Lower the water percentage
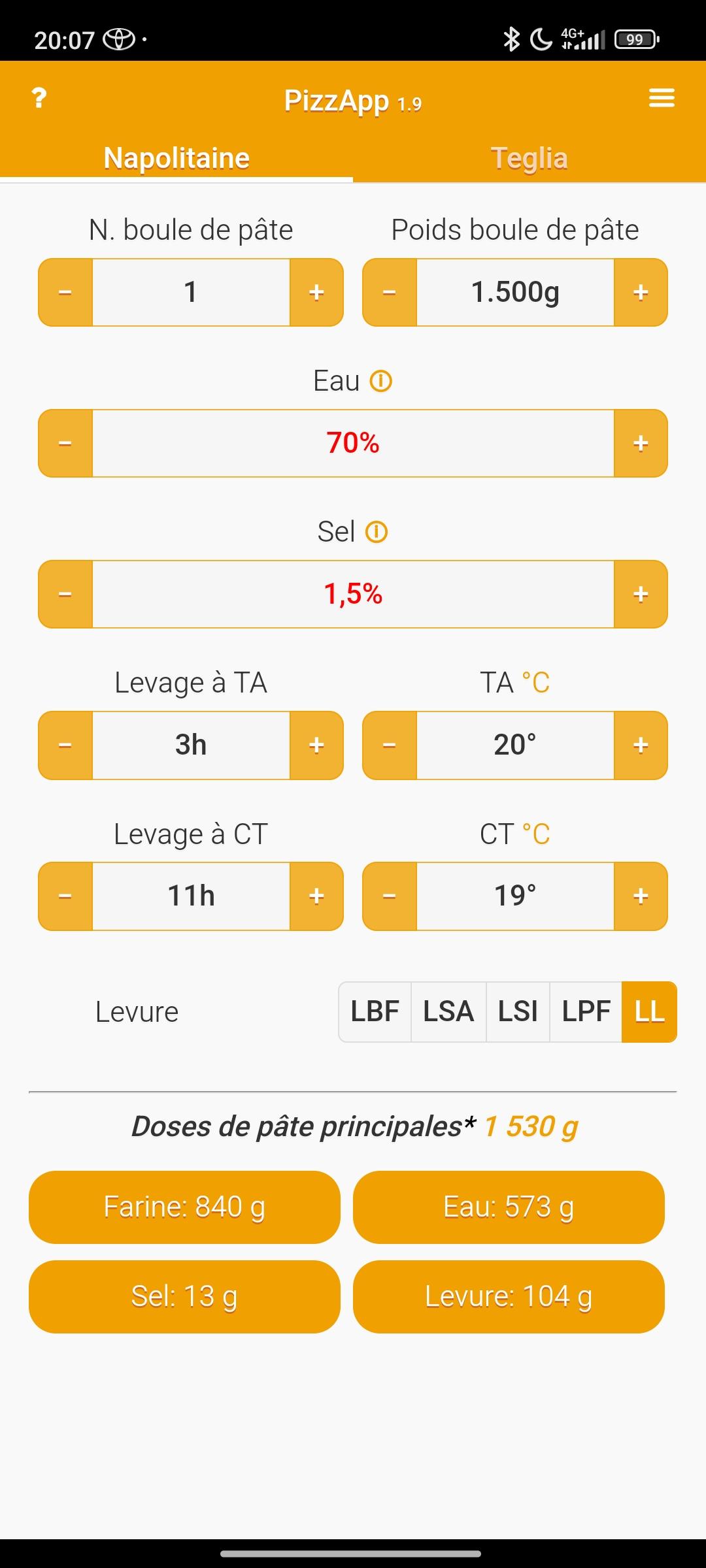This screenshot has height=1568, width=706. 65,443
